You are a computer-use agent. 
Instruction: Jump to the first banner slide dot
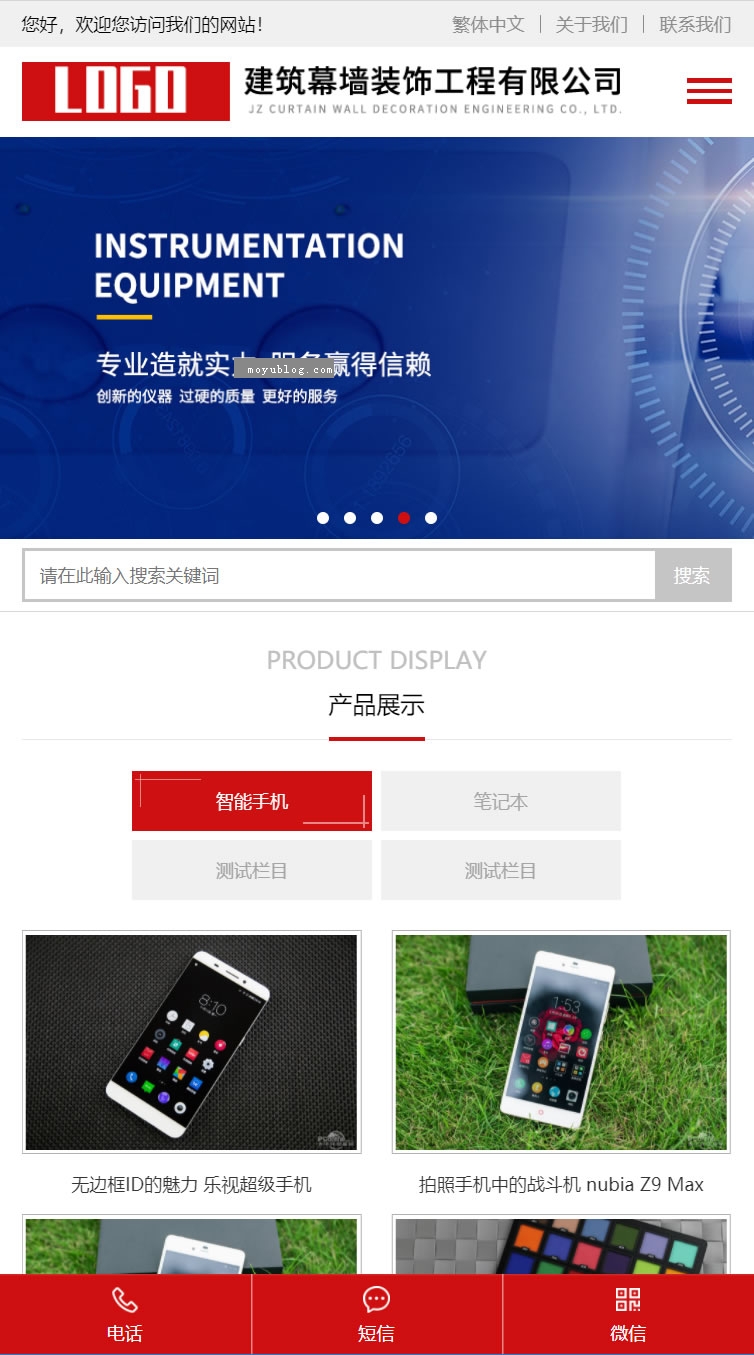pos(323,518)
